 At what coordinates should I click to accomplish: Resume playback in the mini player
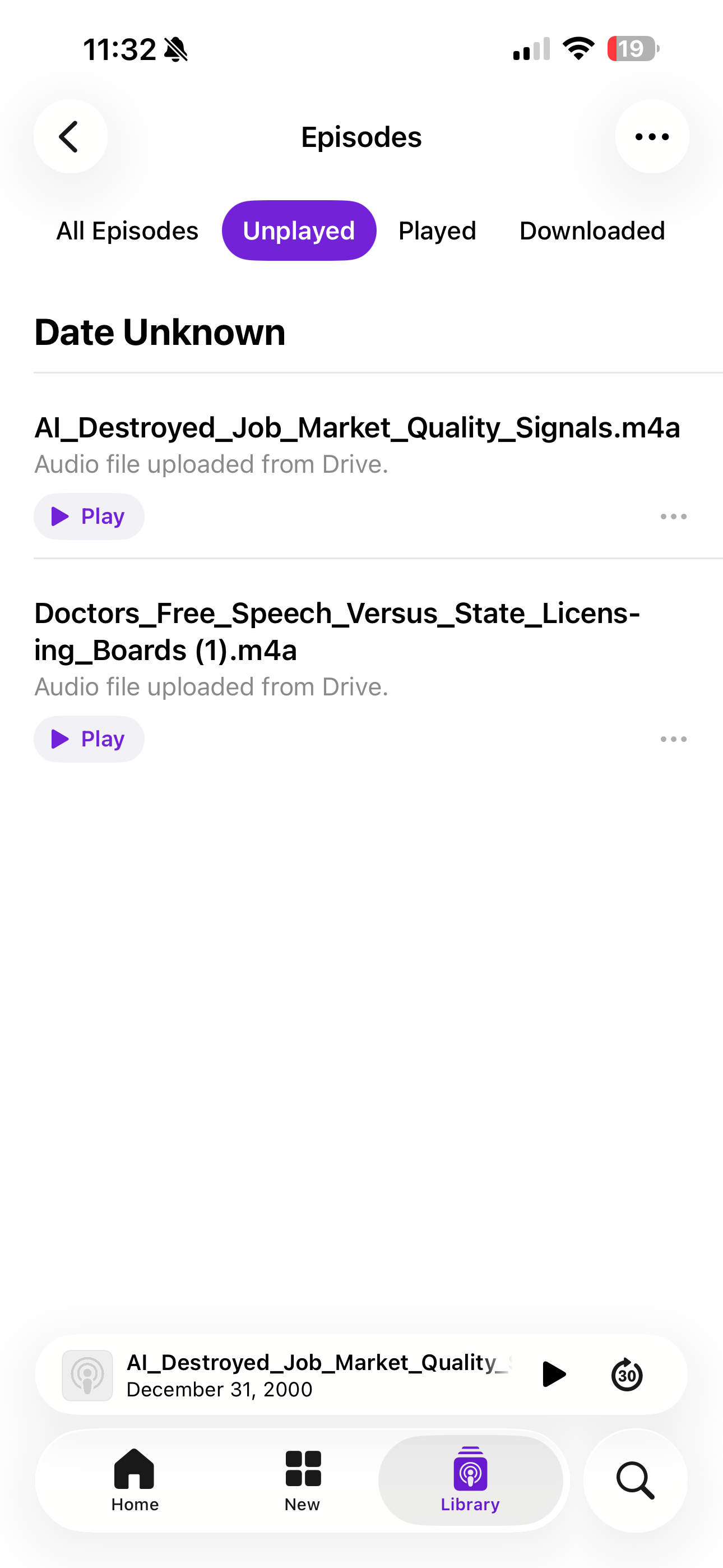[554, 1375]
